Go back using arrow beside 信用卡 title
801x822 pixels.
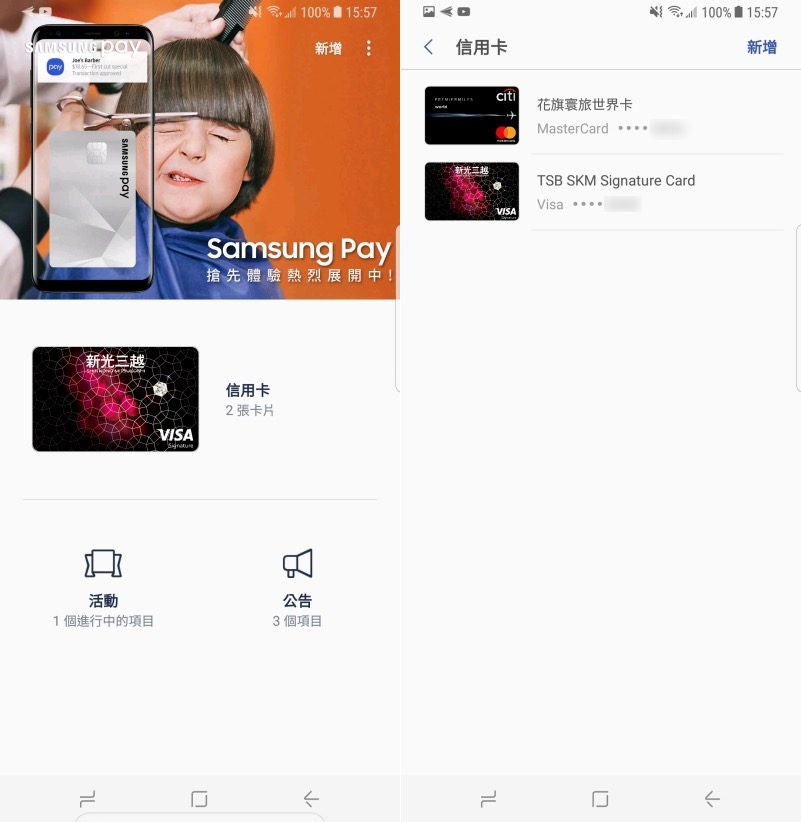429,47
